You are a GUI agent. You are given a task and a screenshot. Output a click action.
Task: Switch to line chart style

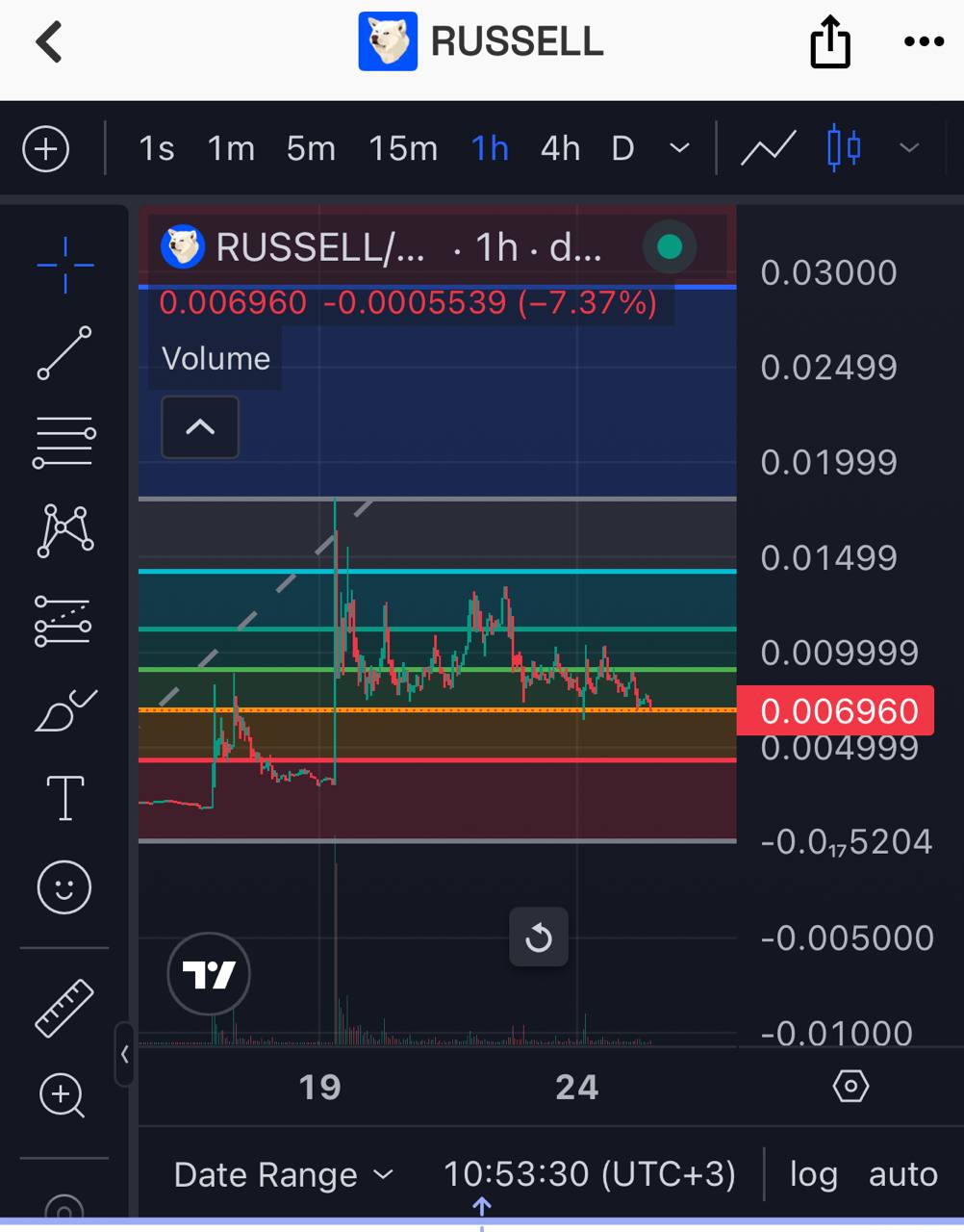tap(768, 149)
